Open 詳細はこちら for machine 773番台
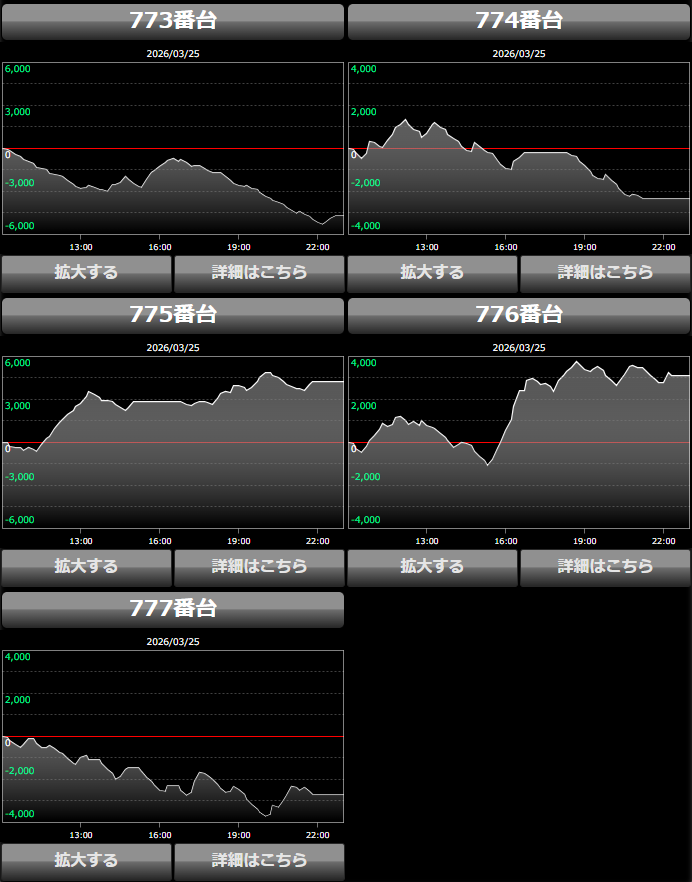Viewport: 692px width, 882px height. click(x=259, y=272)
